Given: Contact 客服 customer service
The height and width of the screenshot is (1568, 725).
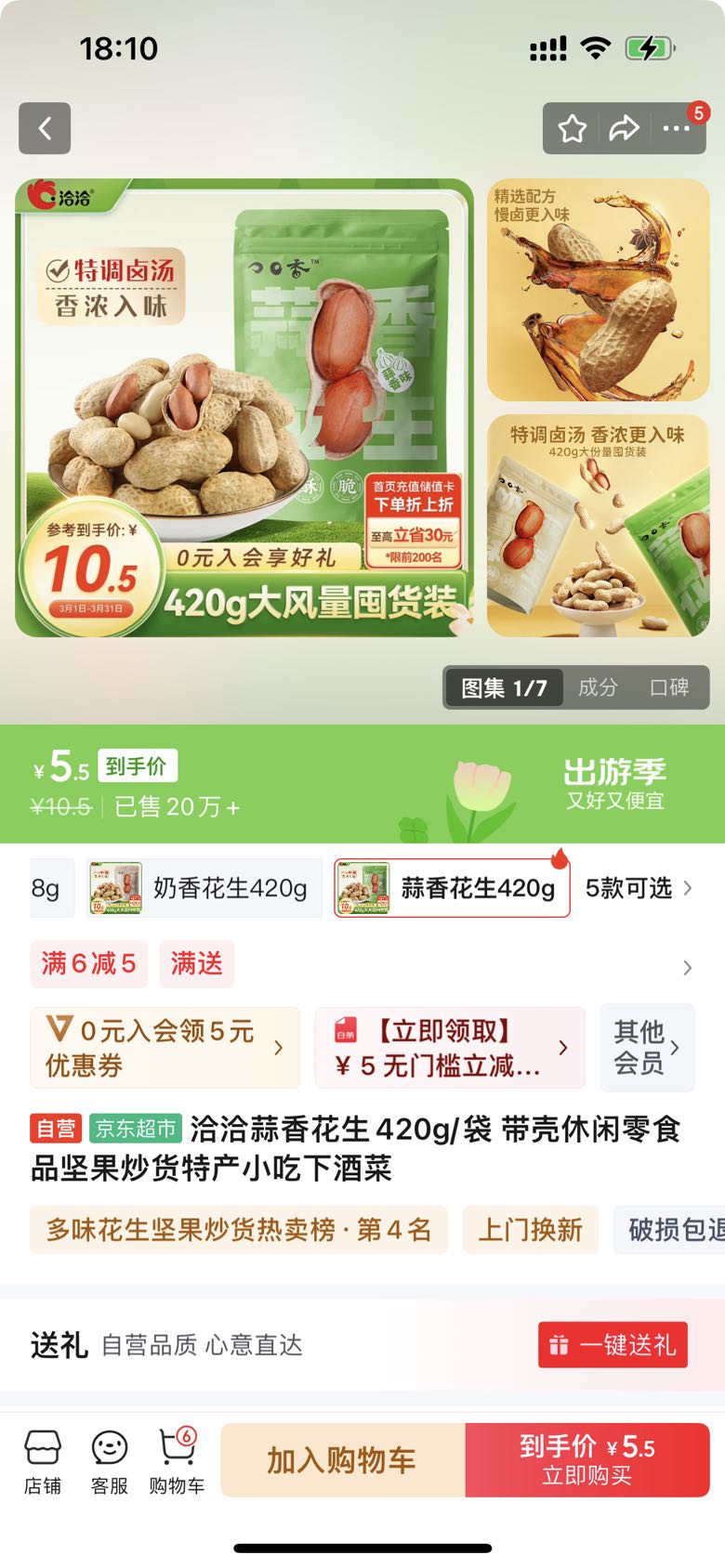Looking at the screenshot, I should click(x=110, y=1462).
